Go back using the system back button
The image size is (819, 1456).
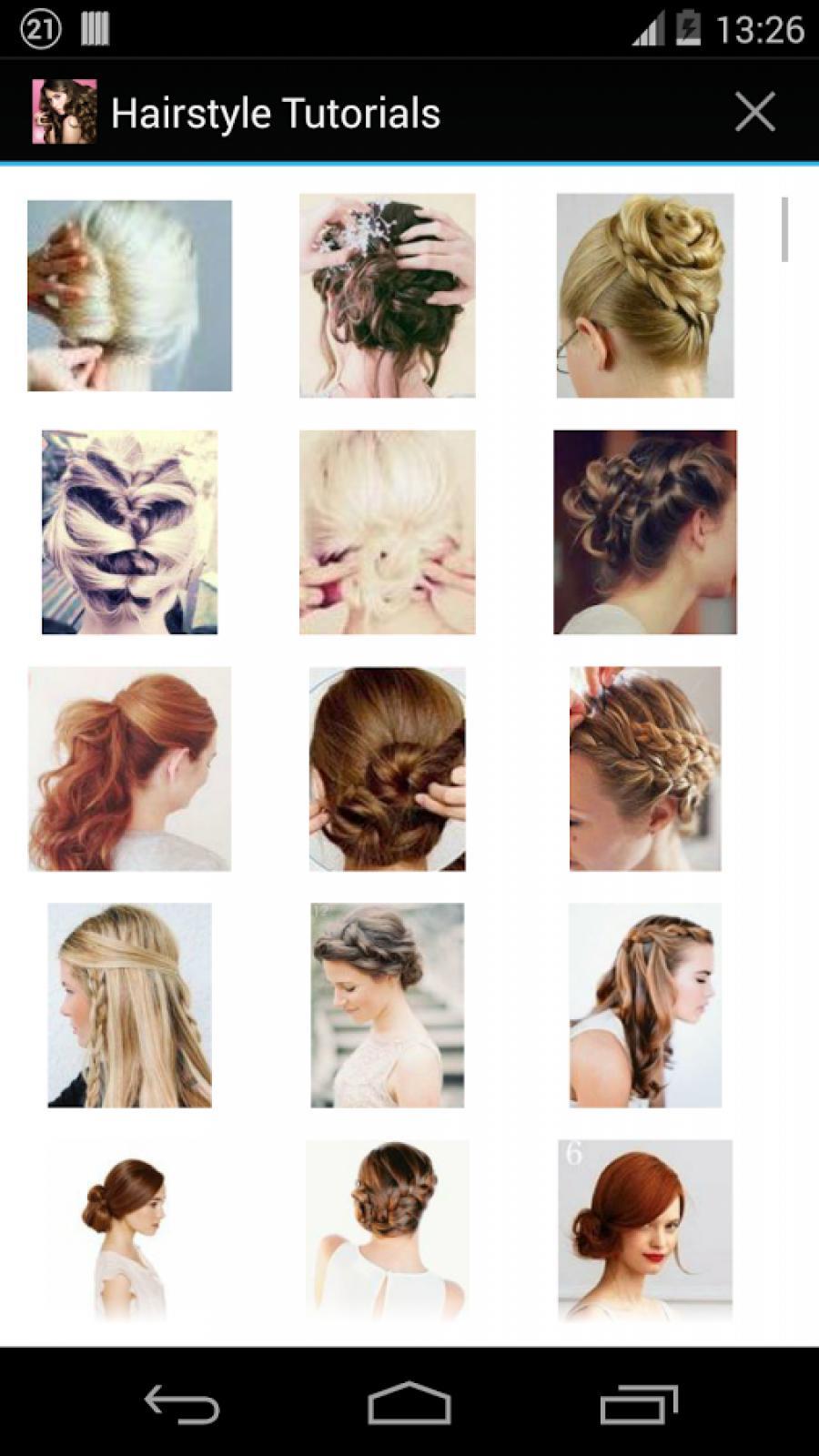coord(182,1404)
